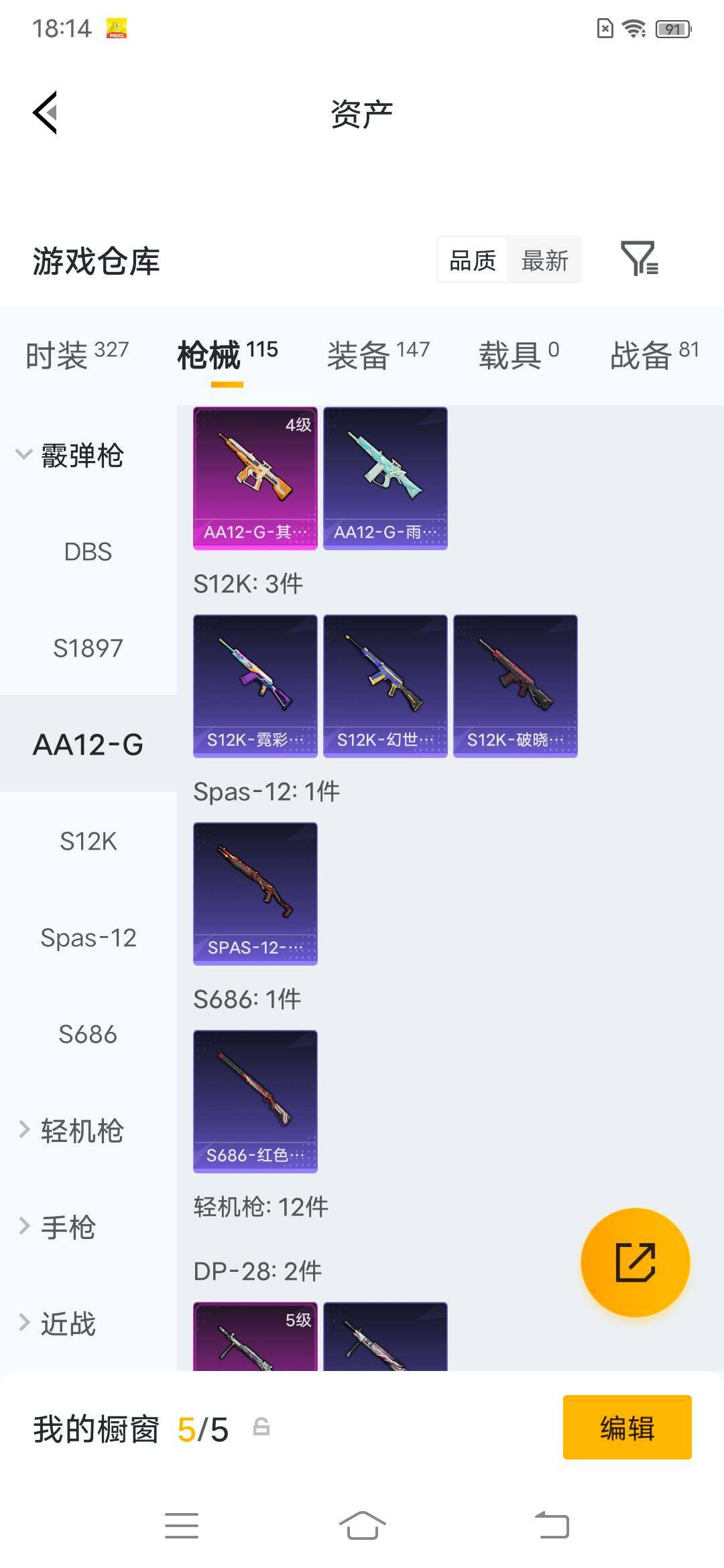The height and width of the screenshot is (1568, 724).
Task: Tap the 编辑 button for my showcase
Action: click(x=627, y=1427)
